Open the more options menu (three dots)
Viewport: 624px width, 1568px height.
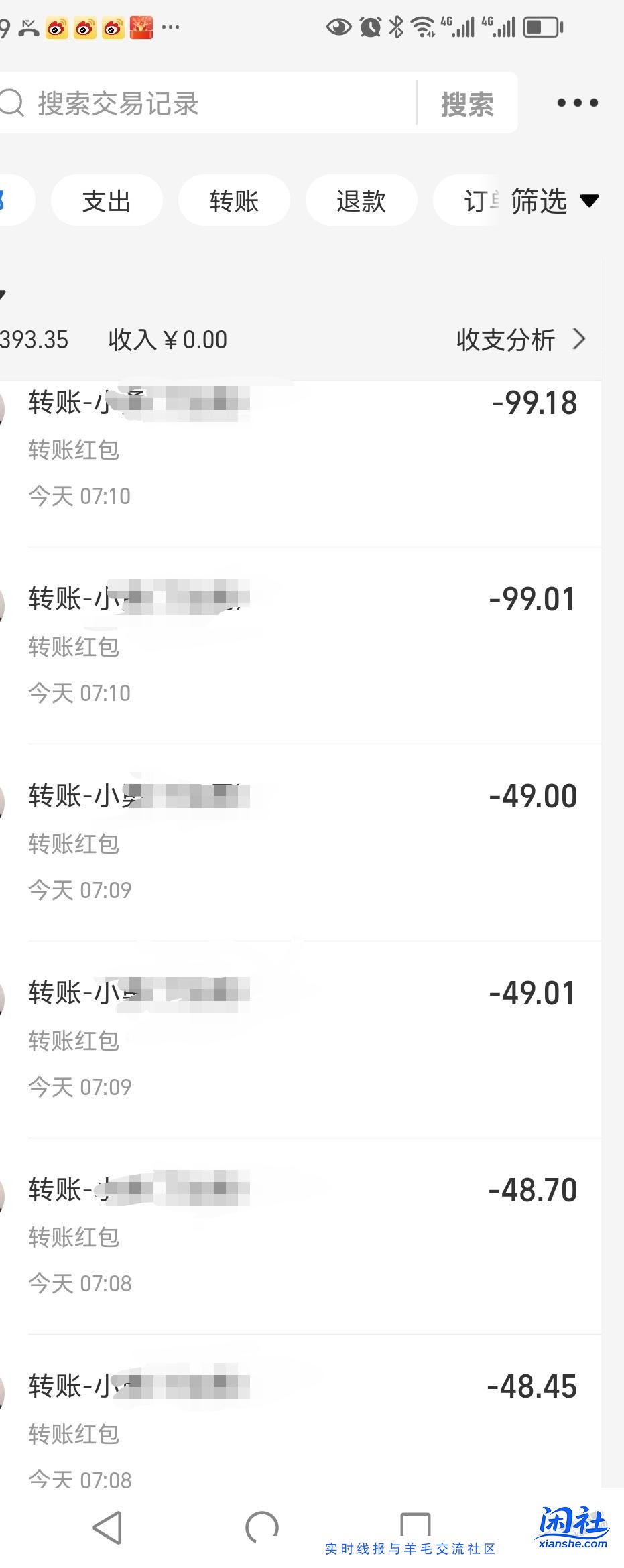click(576, 103)
